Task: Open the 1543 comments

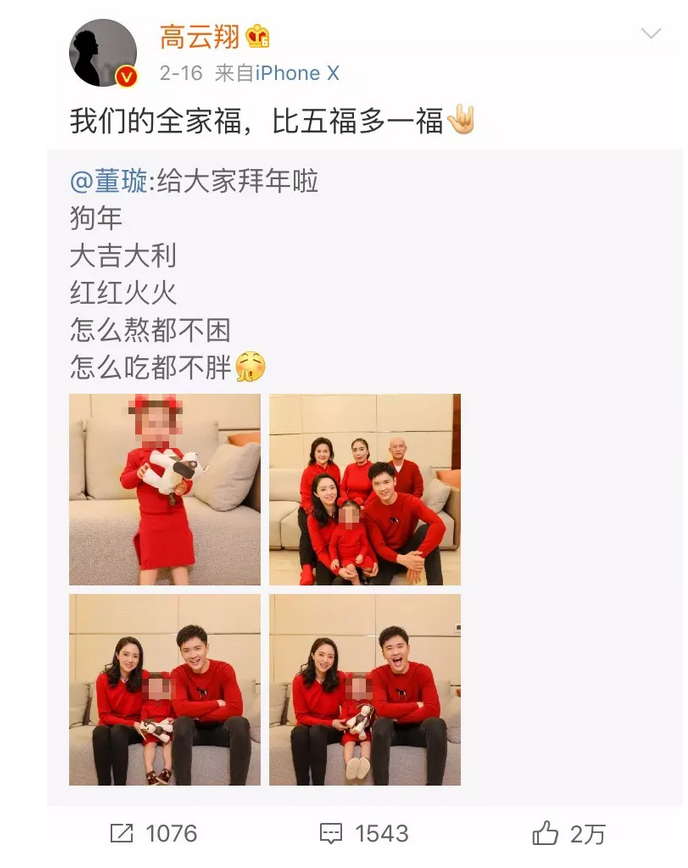Action: [x=363, y=833]
